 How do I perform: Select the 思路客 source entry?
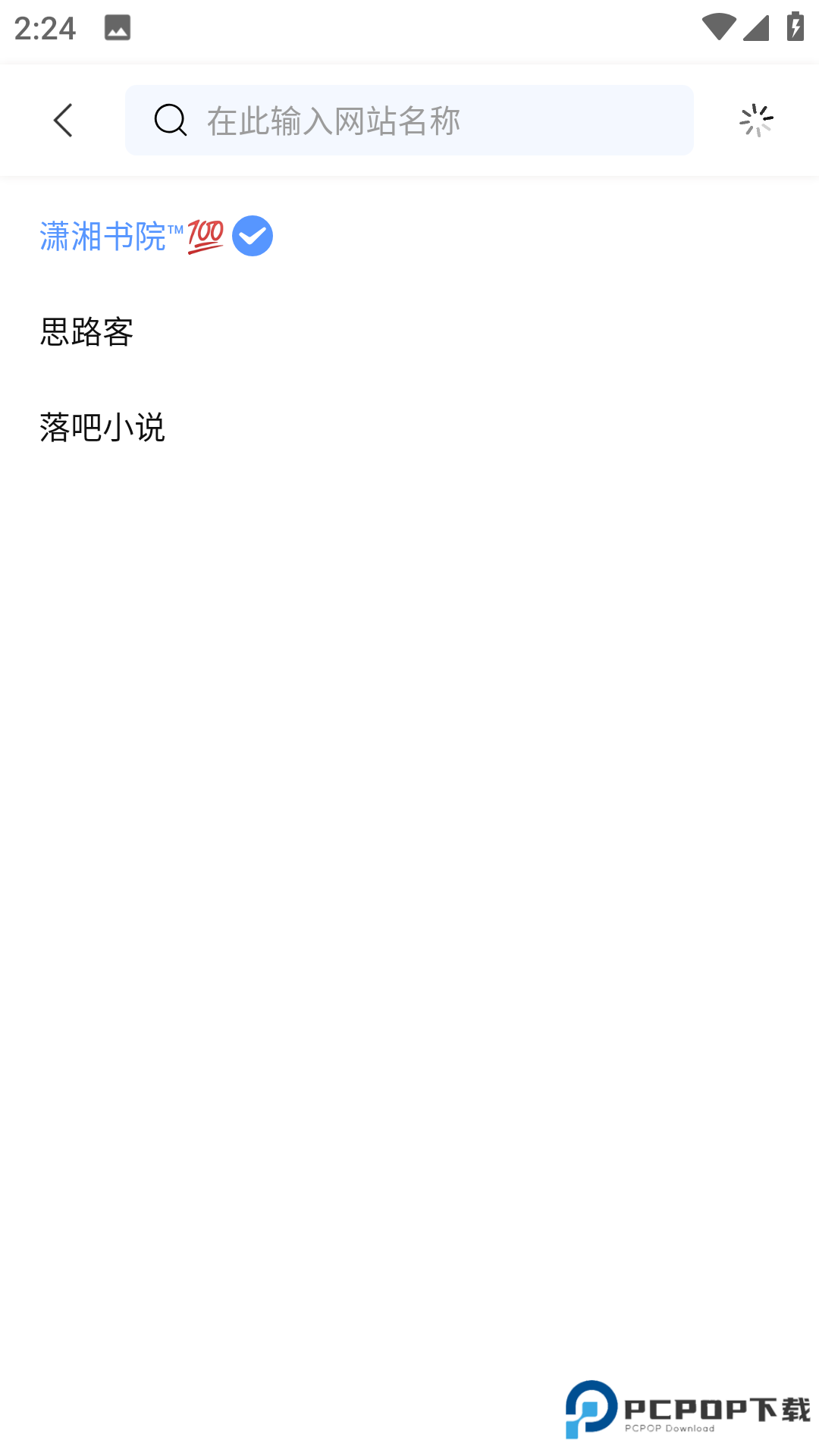(x=86, y=331)
